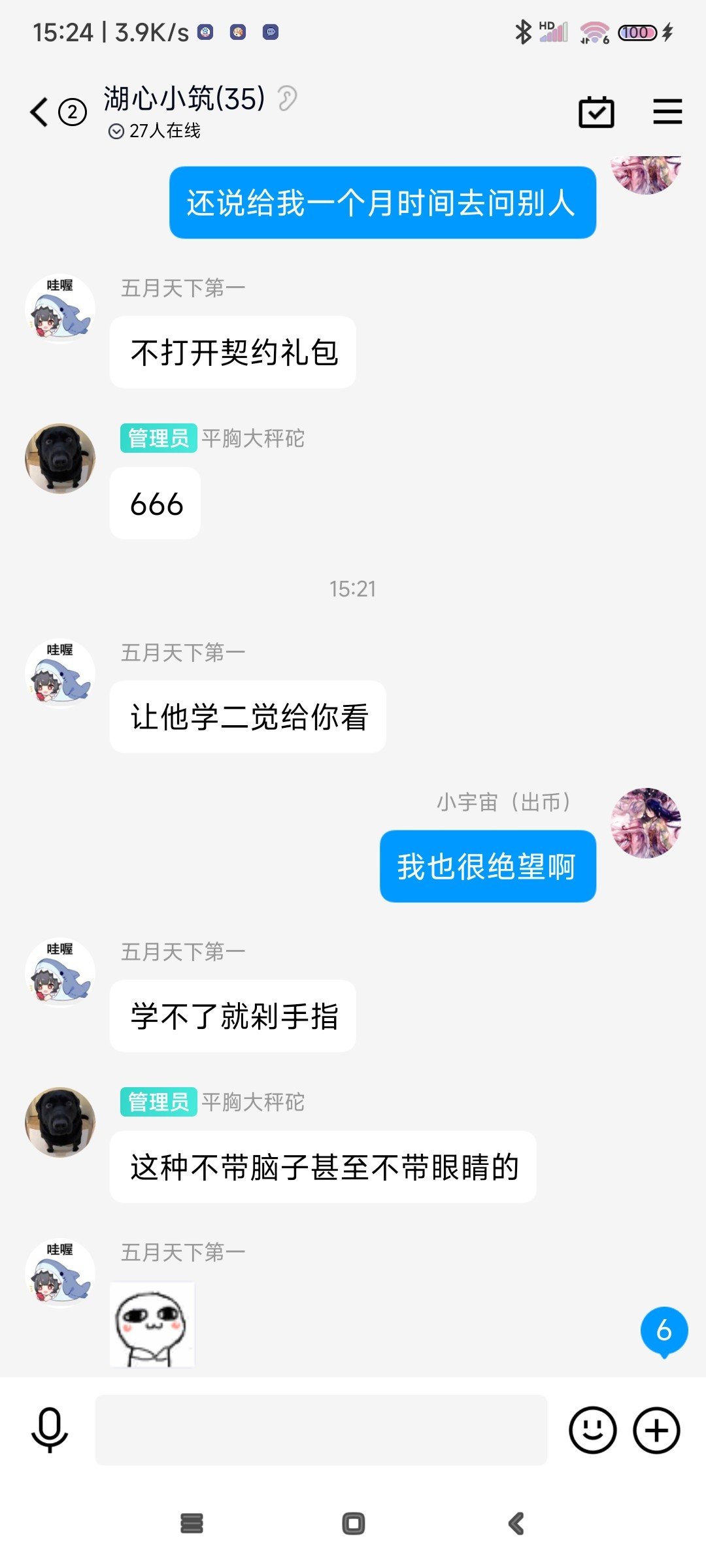The image size is (706, 1568).
Task: Tap the system recent apps button
Action: (x=192, y=1524)
